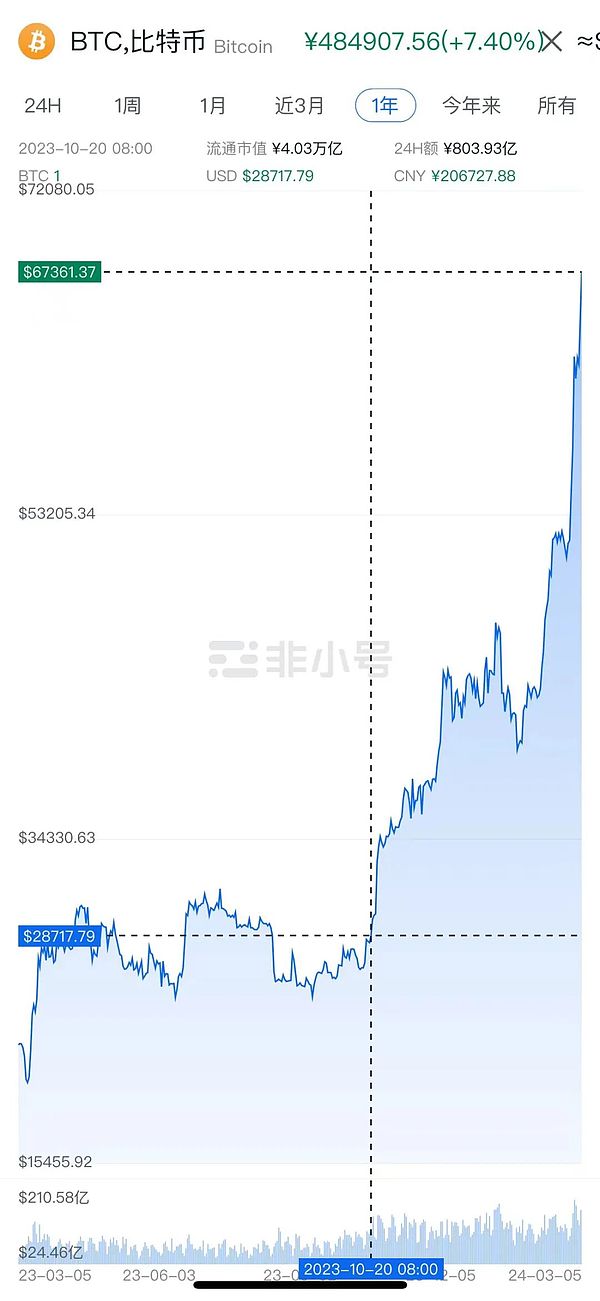Switch to the 近3月 range
The height and width of the screenshot is (1301, 600).
pos(299,105)
